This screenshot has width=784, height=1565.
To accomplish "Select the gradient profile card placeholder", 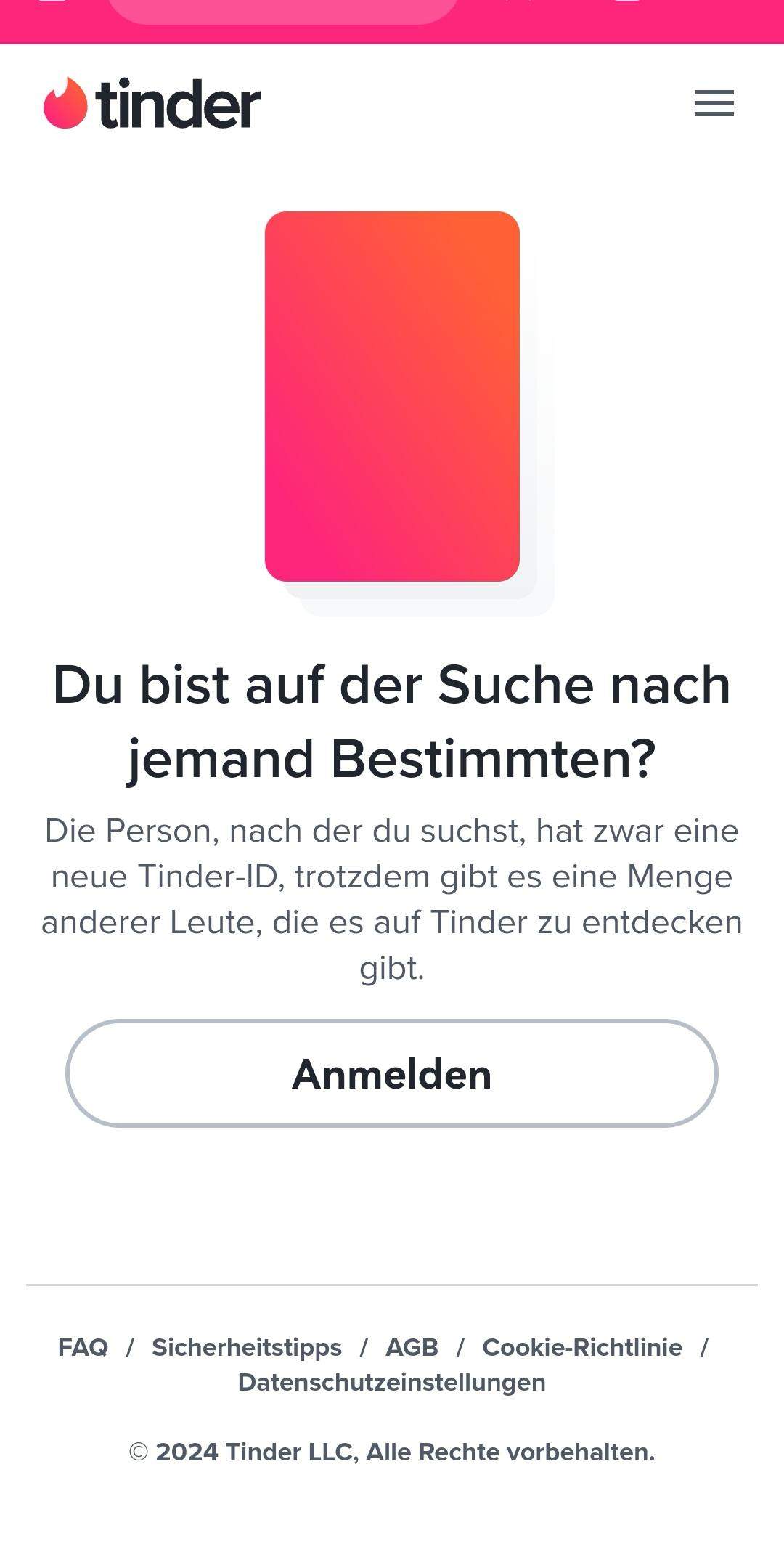I will (x=392, y=396).
